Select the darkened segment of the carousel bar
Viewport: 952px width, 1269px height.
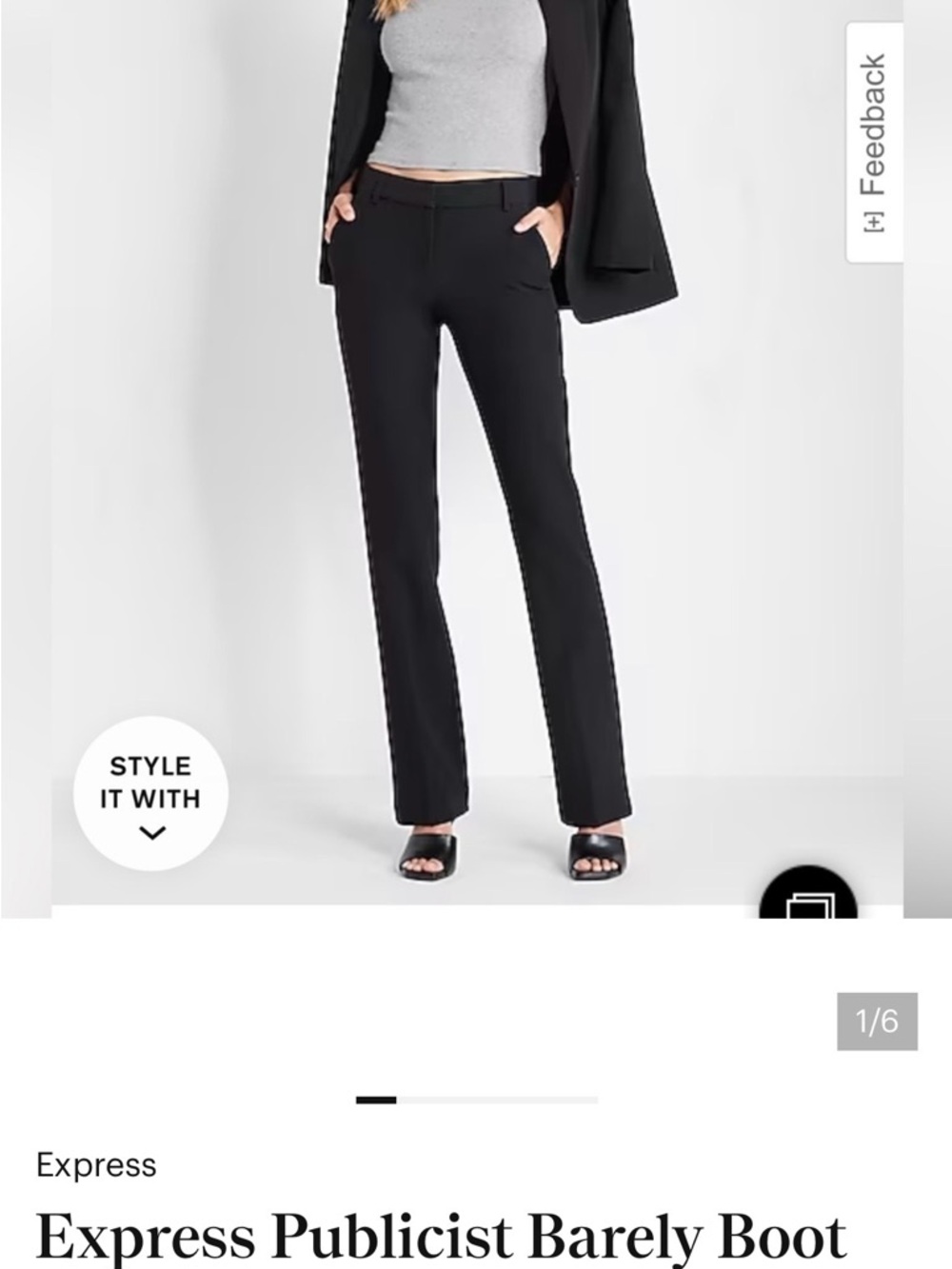point(377,1100)
